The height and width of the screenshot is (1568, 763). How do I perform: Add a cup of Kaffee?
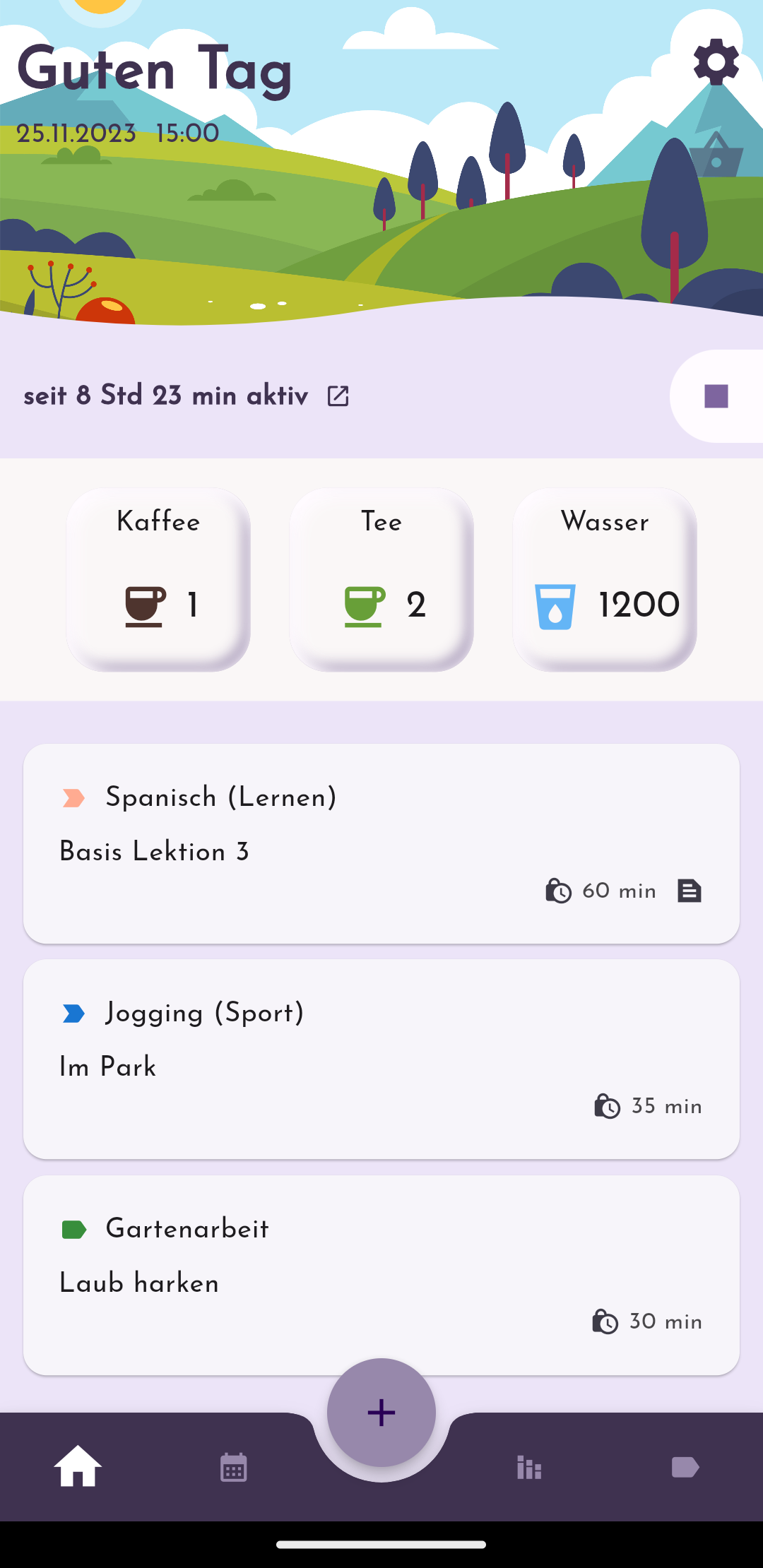(158, 579)
